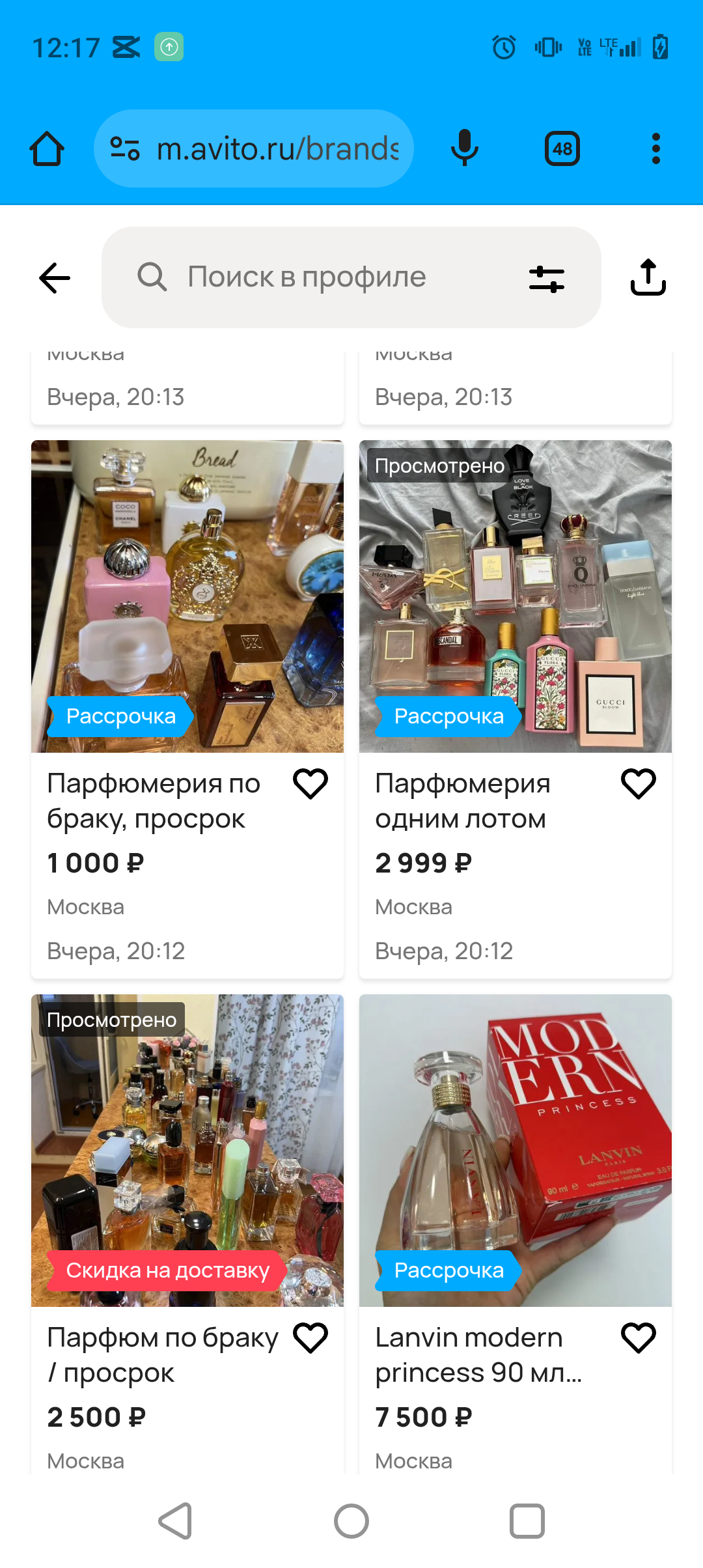Share this seller profile
The width and height of the screenshot is (703, 1568).
648,278
